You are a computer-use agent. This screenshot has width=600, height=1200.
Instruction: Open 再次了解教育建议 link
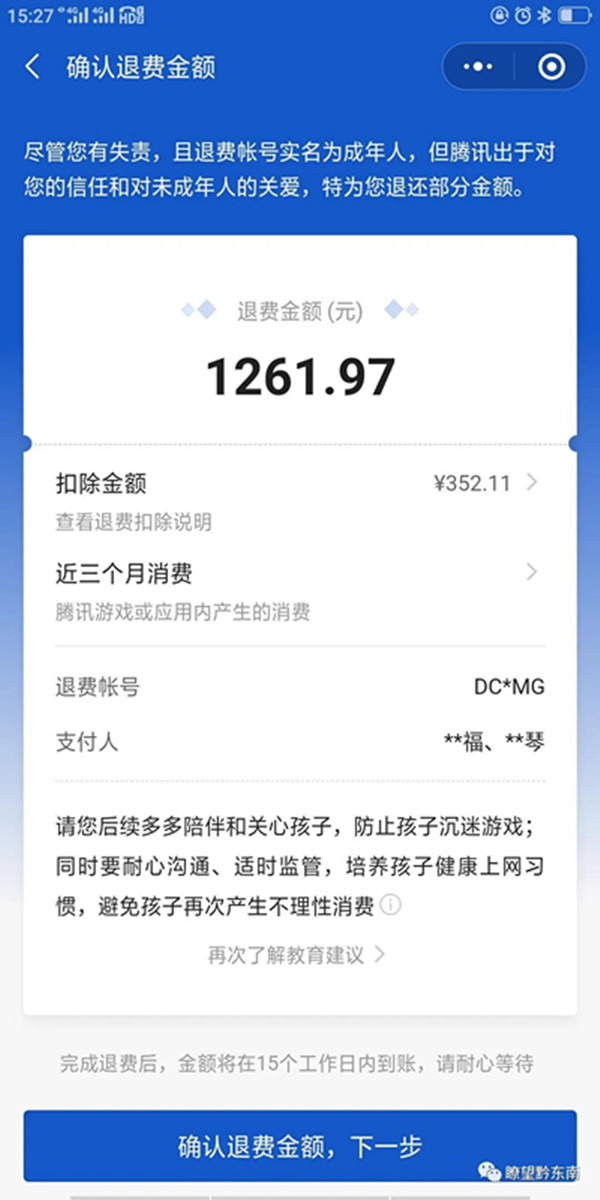click(x=297, y=955)
